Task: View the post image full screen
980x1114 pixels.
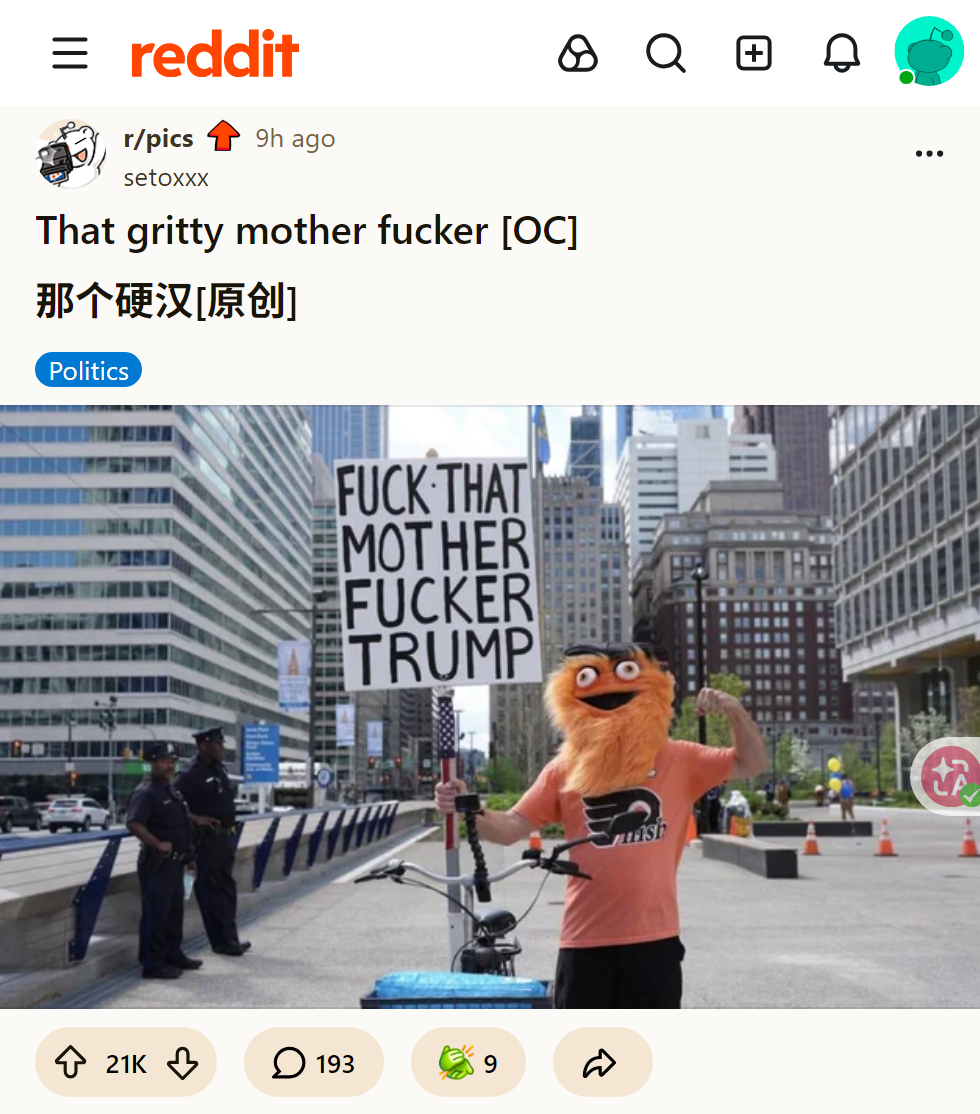Action: pyautogui.click(x=490, y=706)
